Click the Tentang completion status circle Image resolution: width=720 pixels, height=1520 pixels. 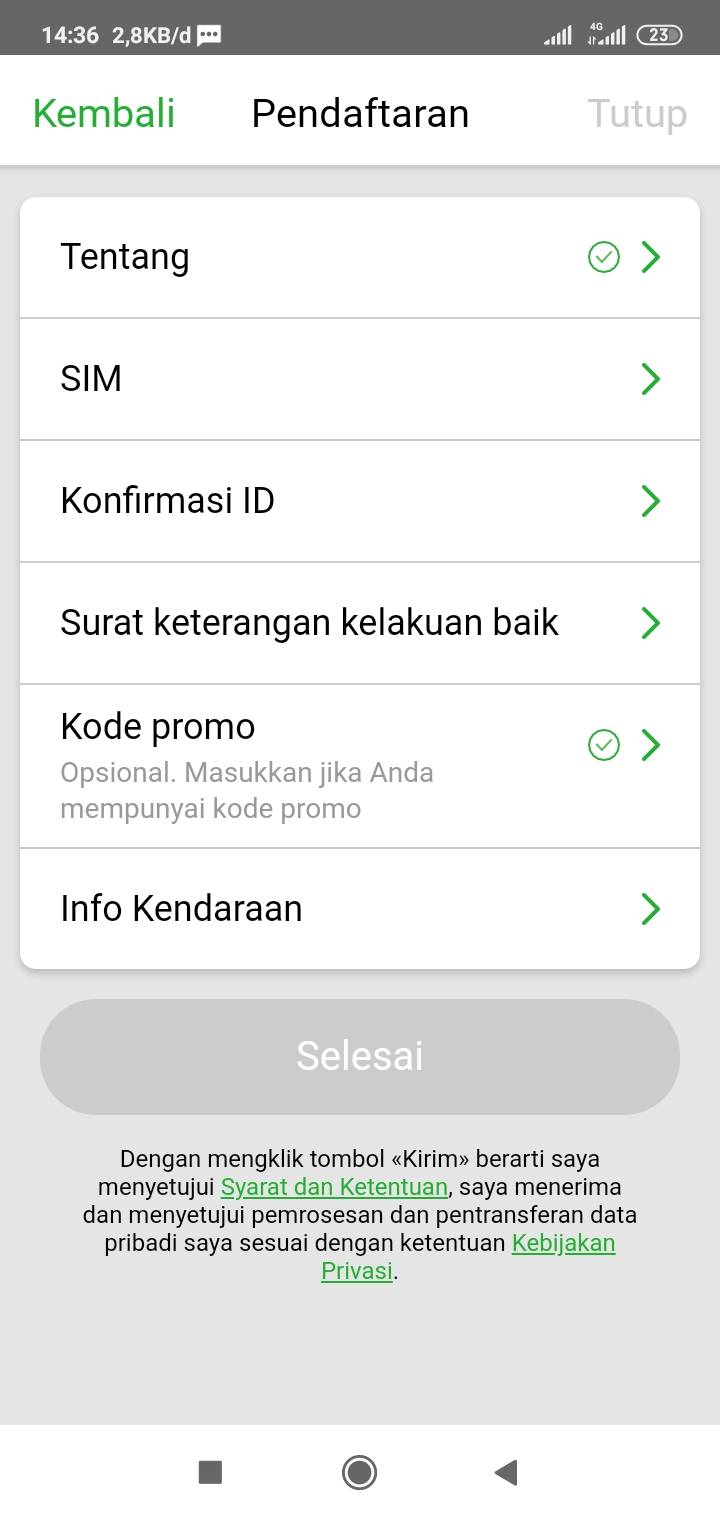pyautogui.click(x=603, y=257)
